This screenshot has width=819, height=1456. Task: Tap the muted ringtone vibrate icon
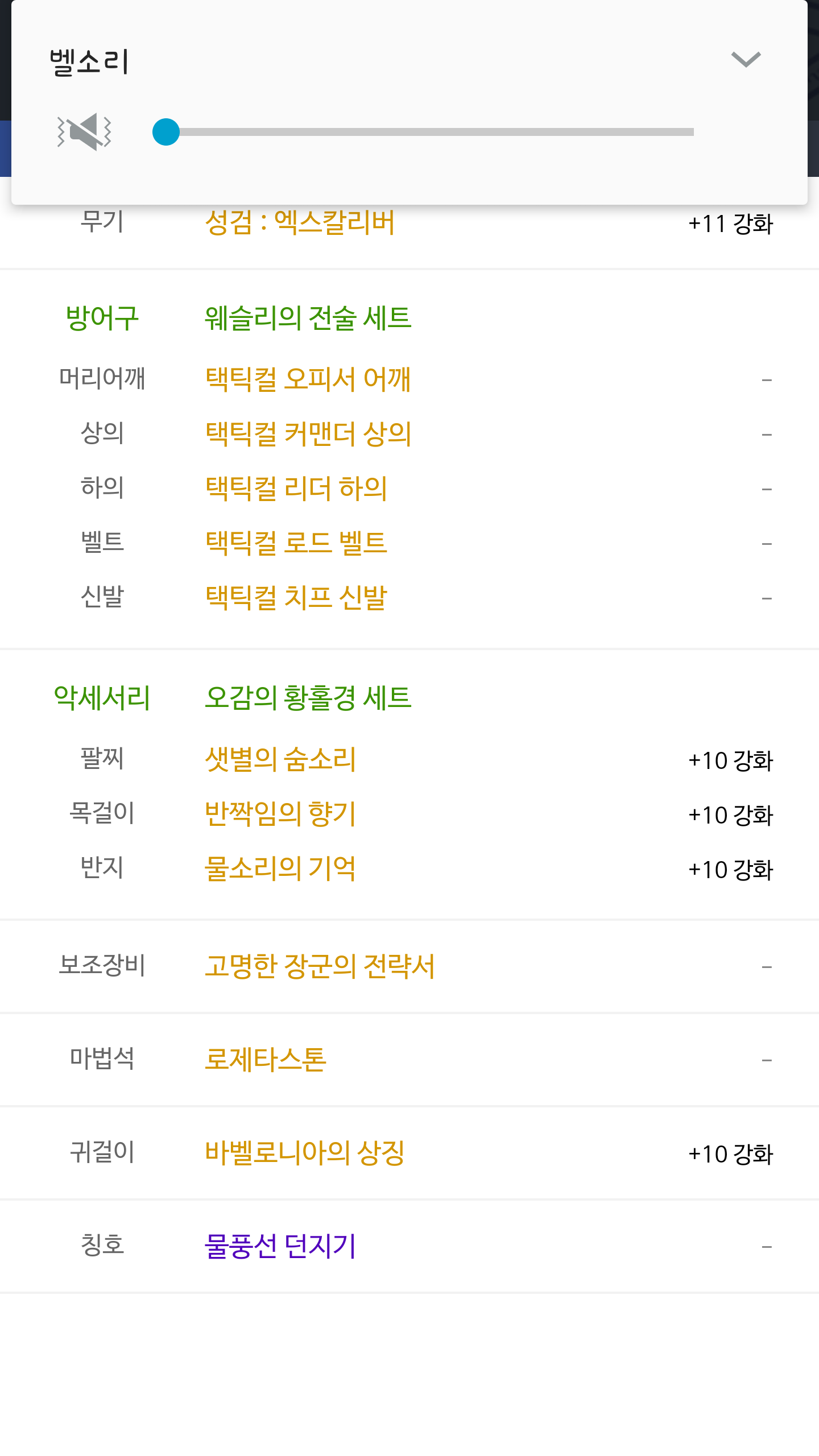click(x=84, y=131)
